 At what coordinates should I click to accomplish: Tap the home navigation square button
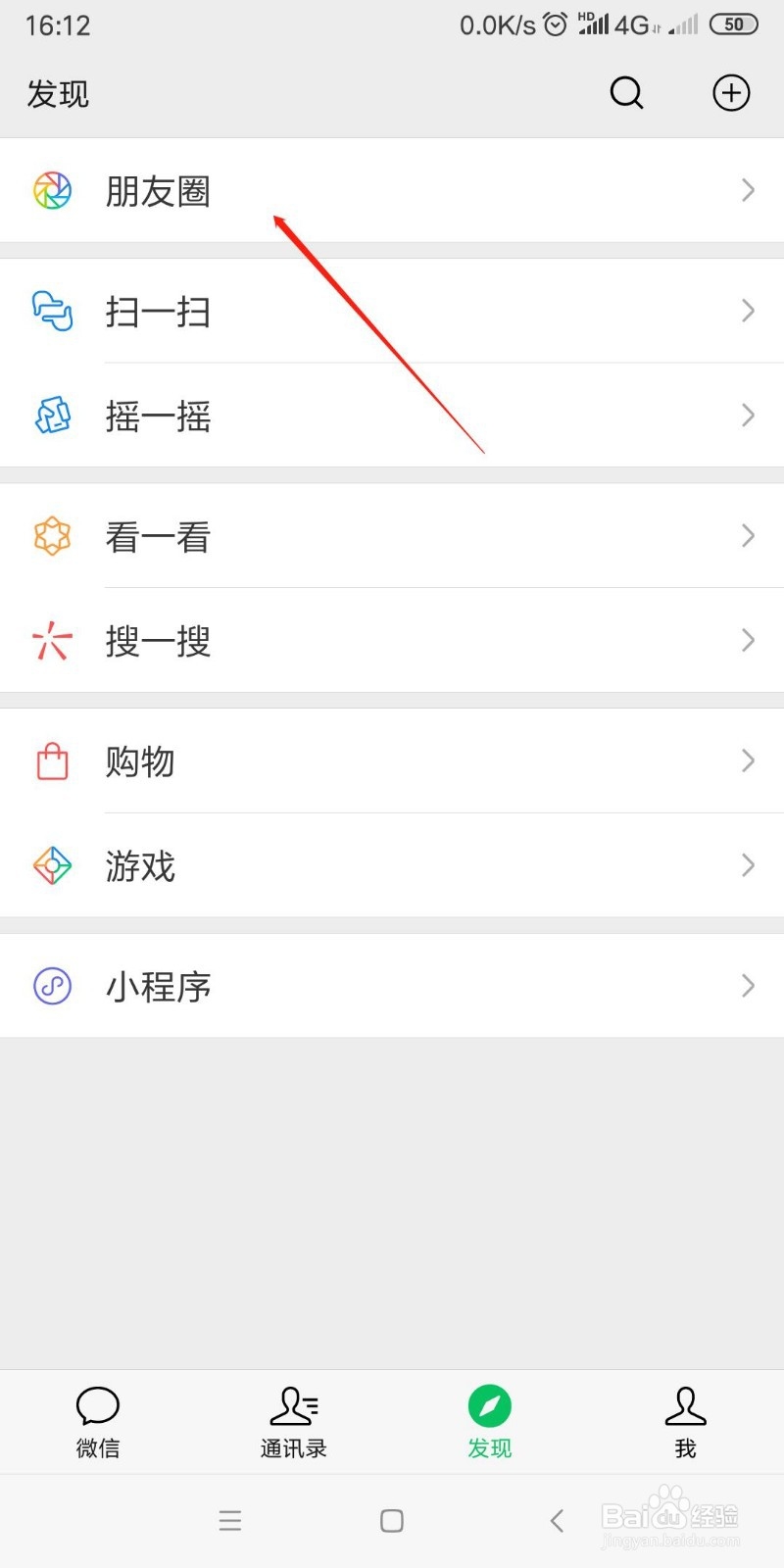pos(391,1520)
